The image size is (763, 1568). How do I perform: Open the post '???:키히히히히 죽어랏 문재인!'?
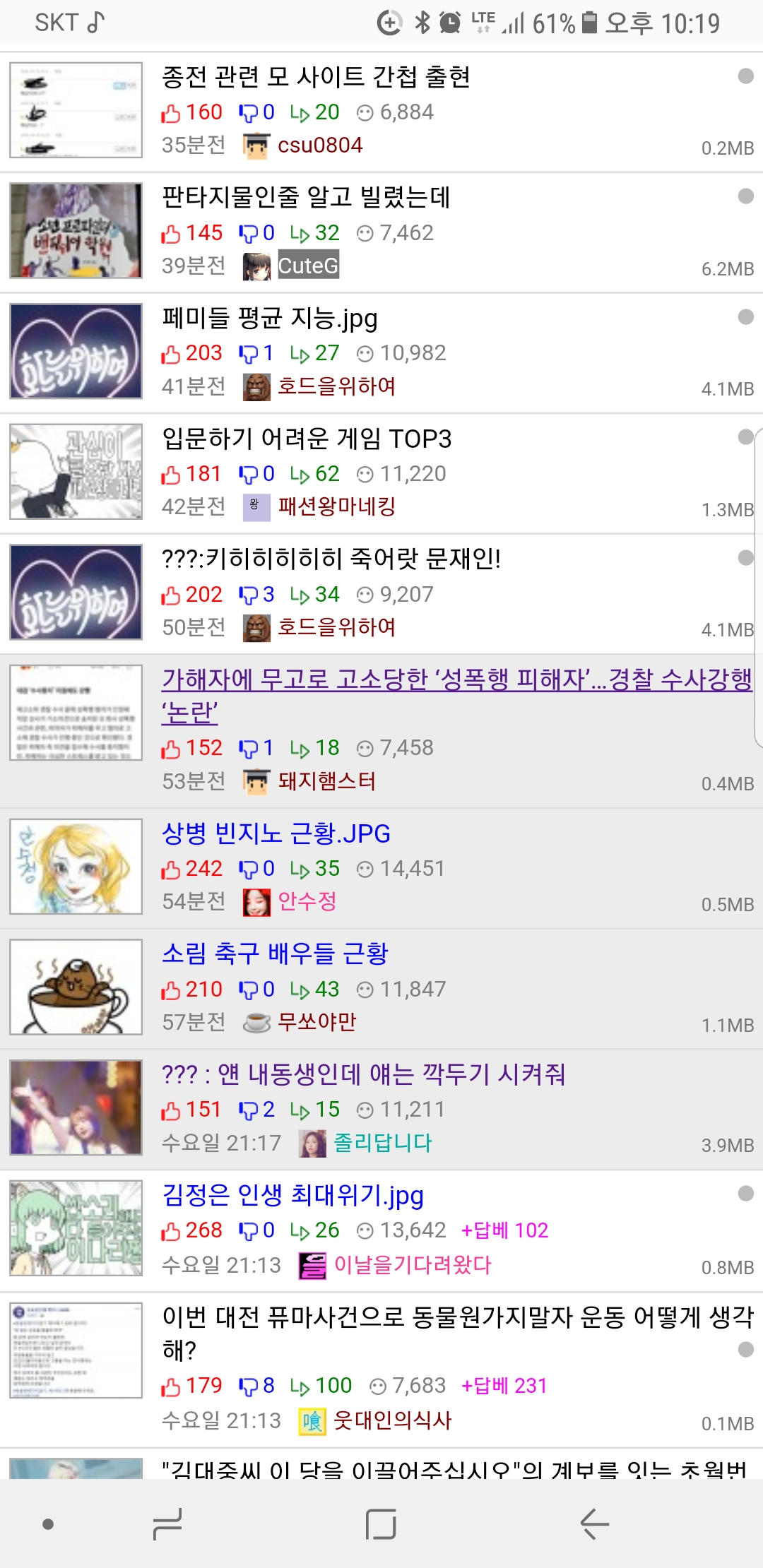click(x=331, y=559)
